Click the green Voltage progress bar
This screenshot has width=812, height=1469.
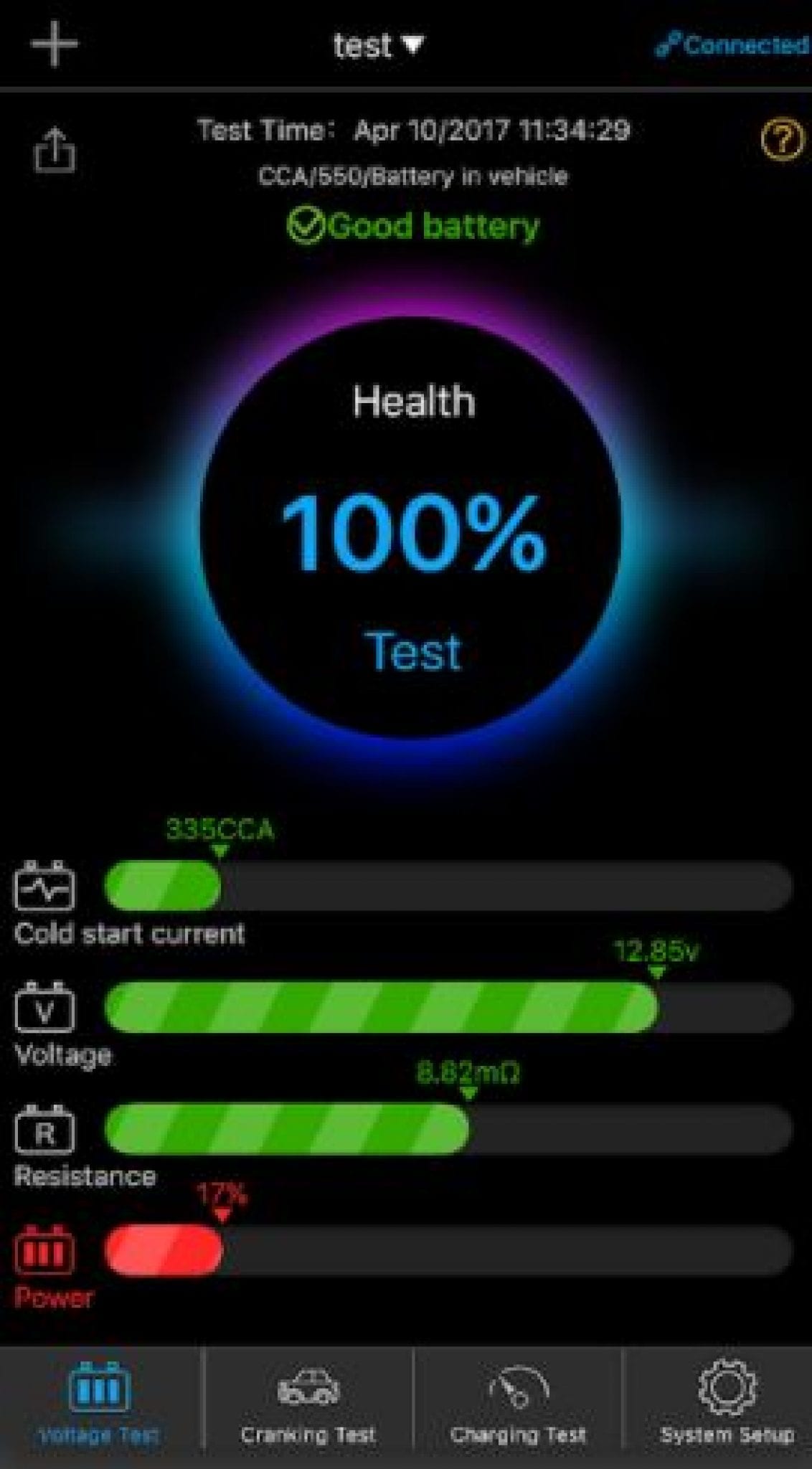click(380, 1009)
